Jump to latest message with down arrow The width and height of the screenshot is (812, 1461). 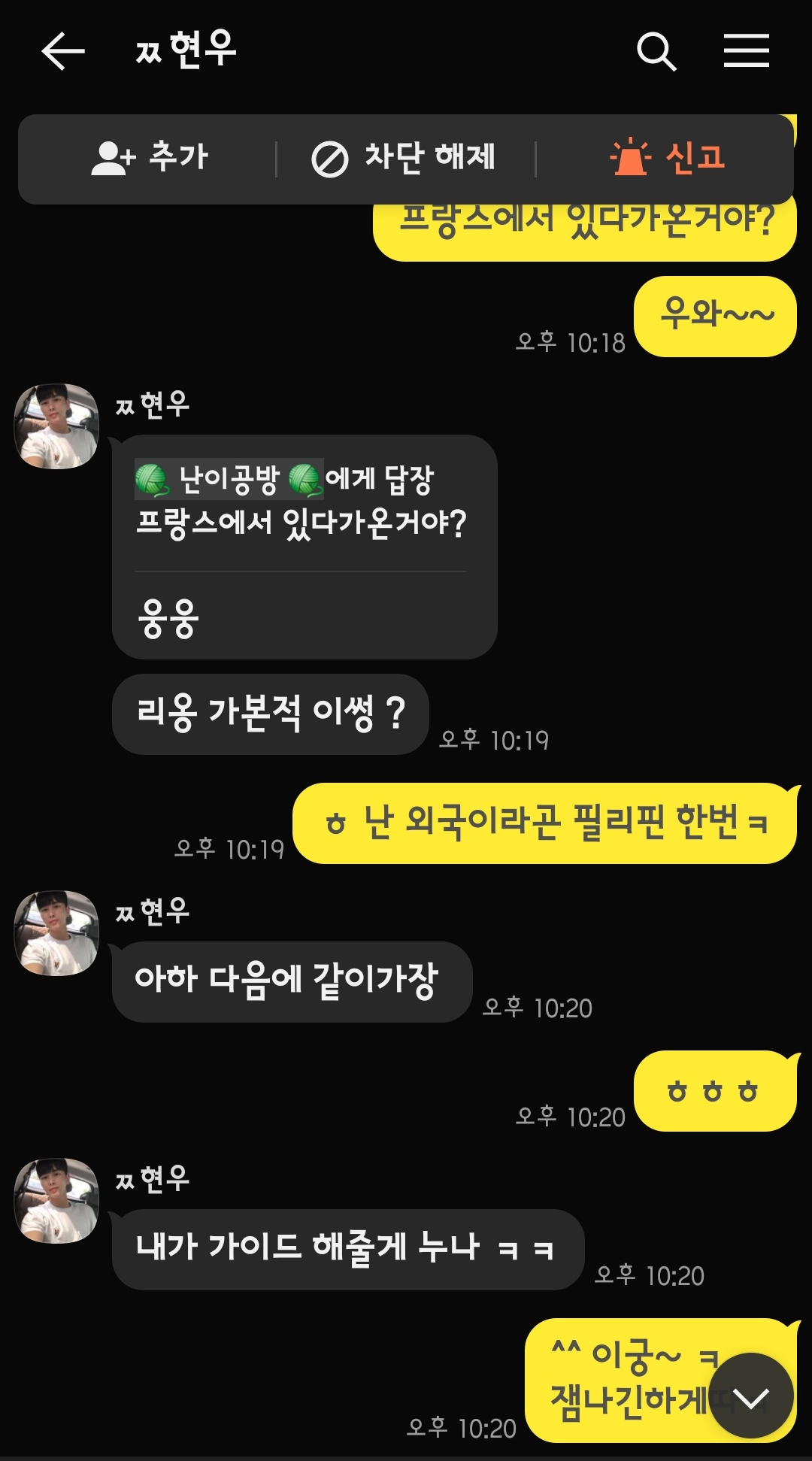pyautogui.click(x=750, y=1396)
